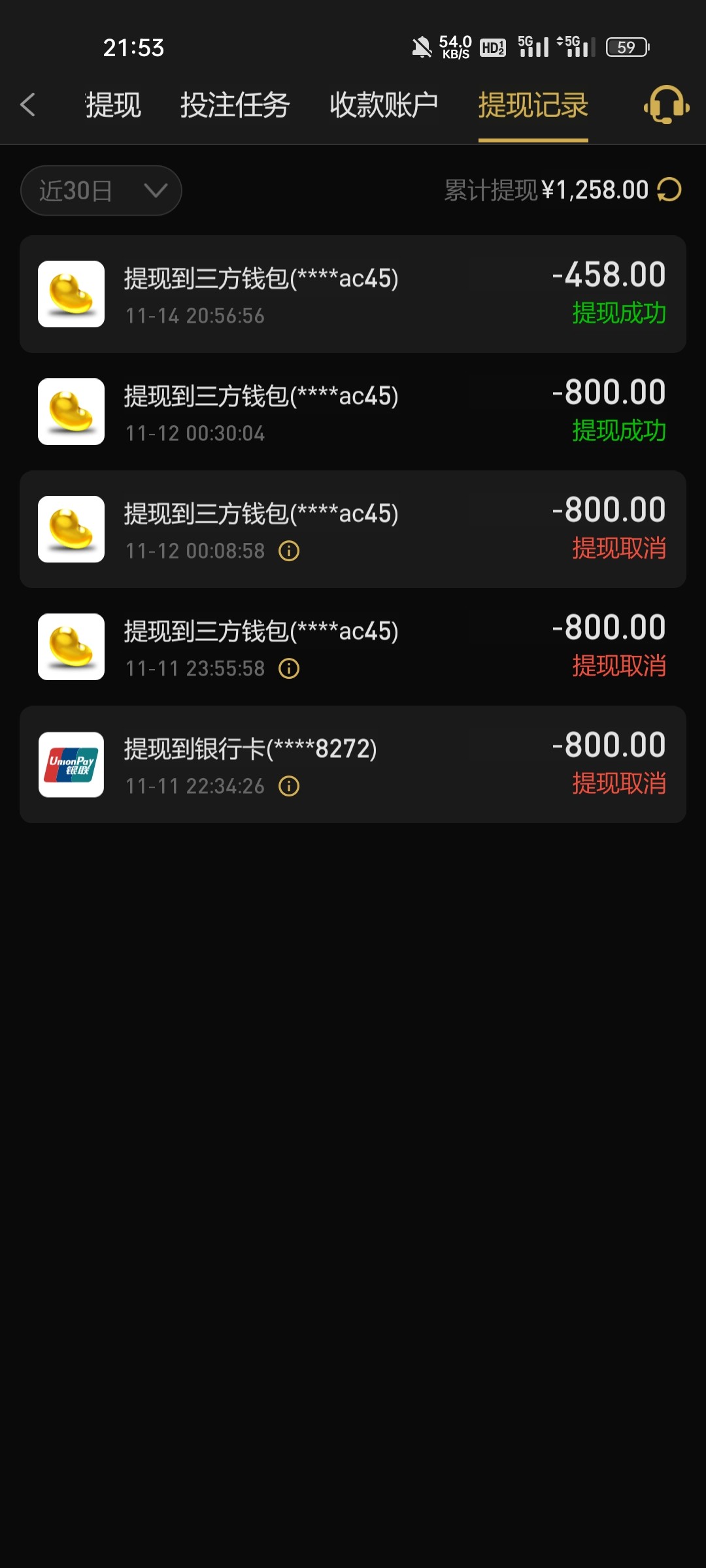Go back using the top-left arrow

pyautogui.click(x=28, y=105)
